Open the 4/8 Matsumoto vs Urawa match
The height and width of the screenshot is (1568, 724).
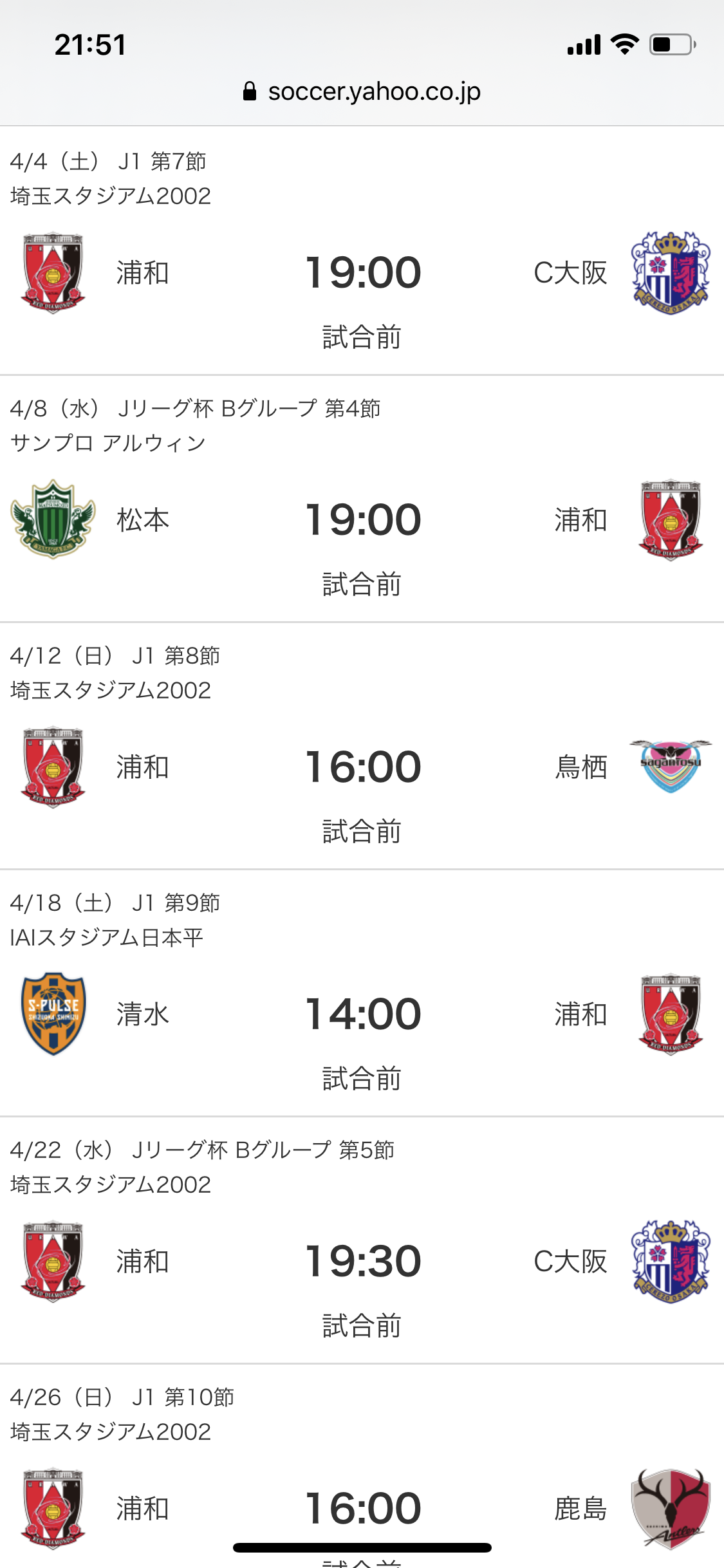(x=362, y=520)
